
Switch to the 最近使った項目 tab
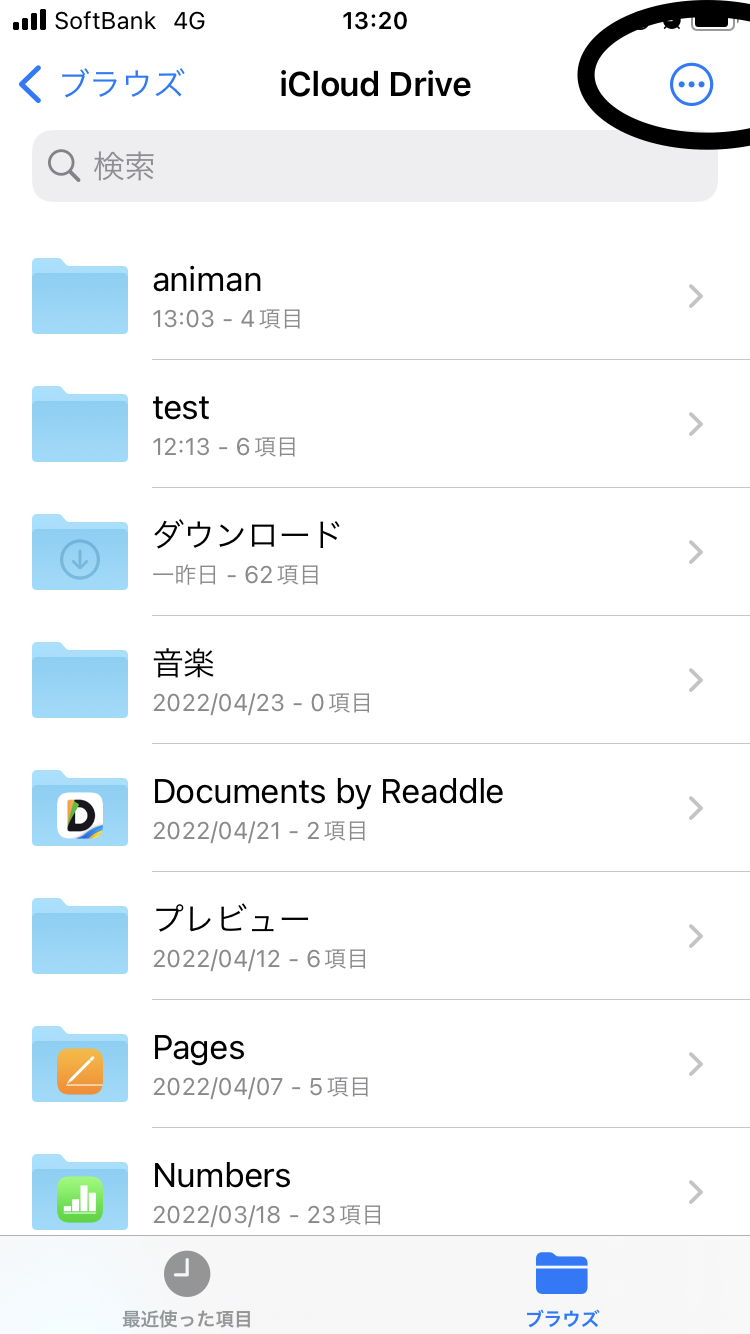tap(187, 1288)
